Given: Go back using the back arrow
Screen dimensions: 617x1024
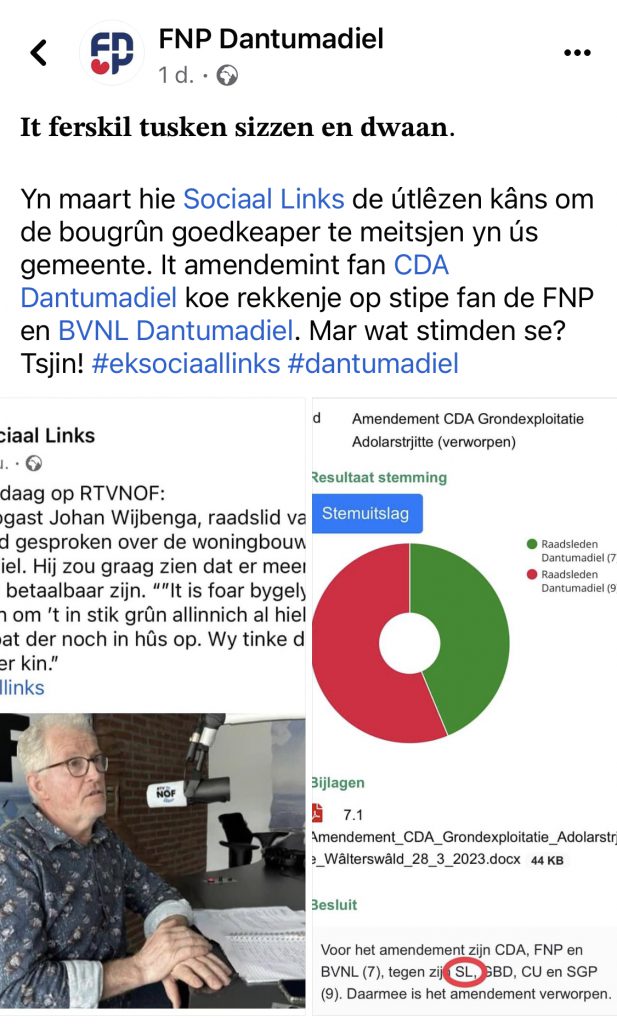Looking at the screenshot, I should (39, 53).
